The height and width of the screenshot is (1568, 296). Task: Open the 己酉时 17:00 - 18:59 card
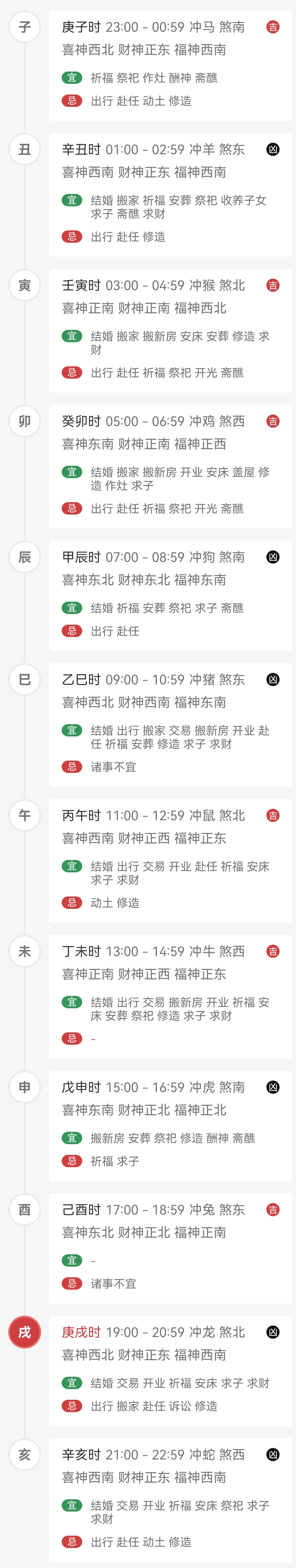170,1248
